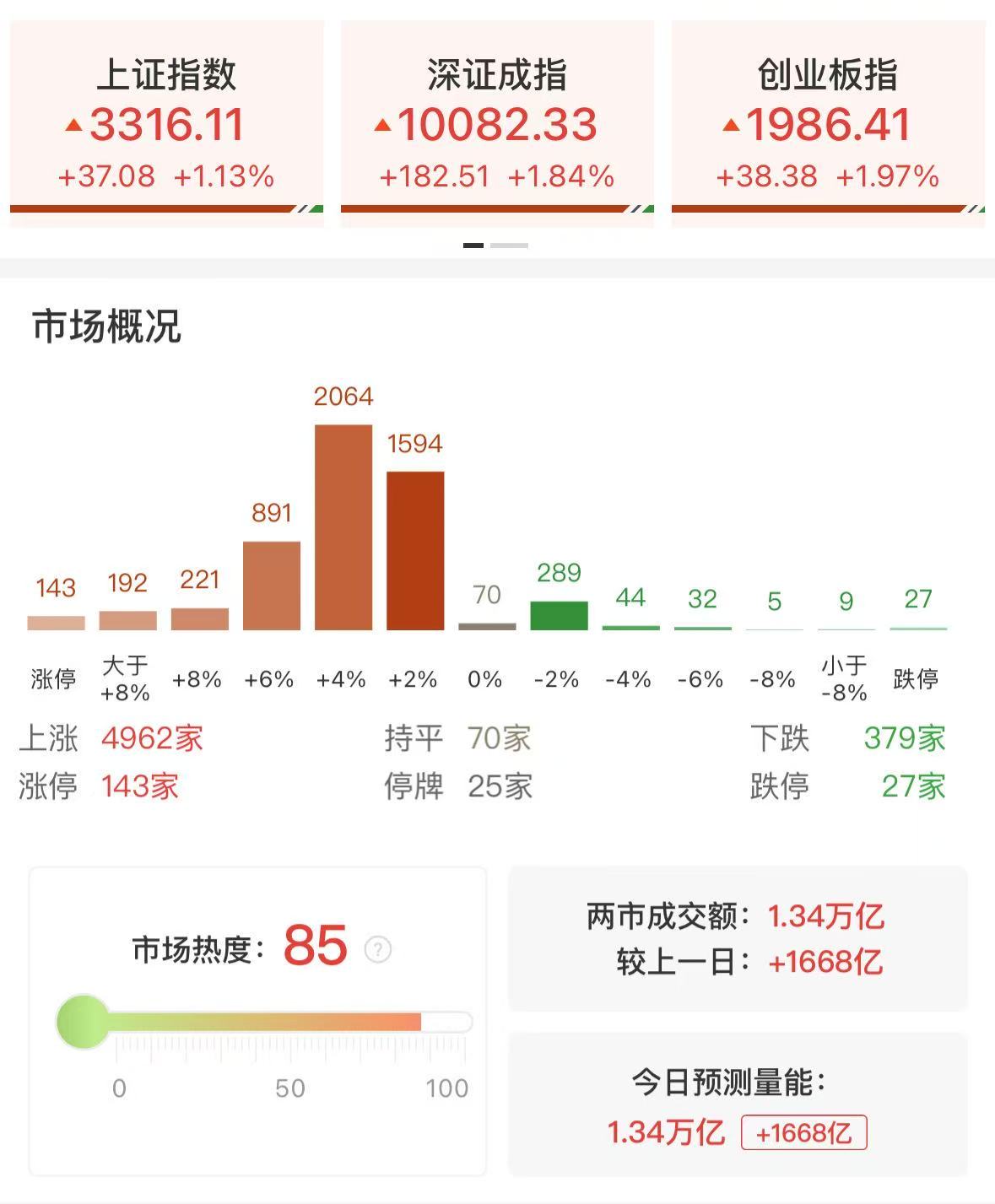The image size is (995, 1204).
Task: Open the 市场概况 section header
Action: [x=107, y=326]
